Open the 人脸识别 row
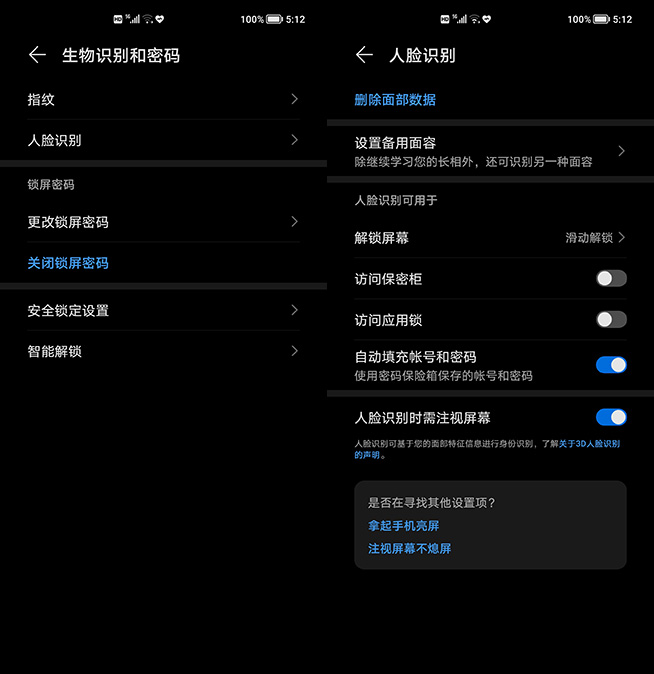The width and height of the screenshot is (654, 674). (x=163, y=140)
